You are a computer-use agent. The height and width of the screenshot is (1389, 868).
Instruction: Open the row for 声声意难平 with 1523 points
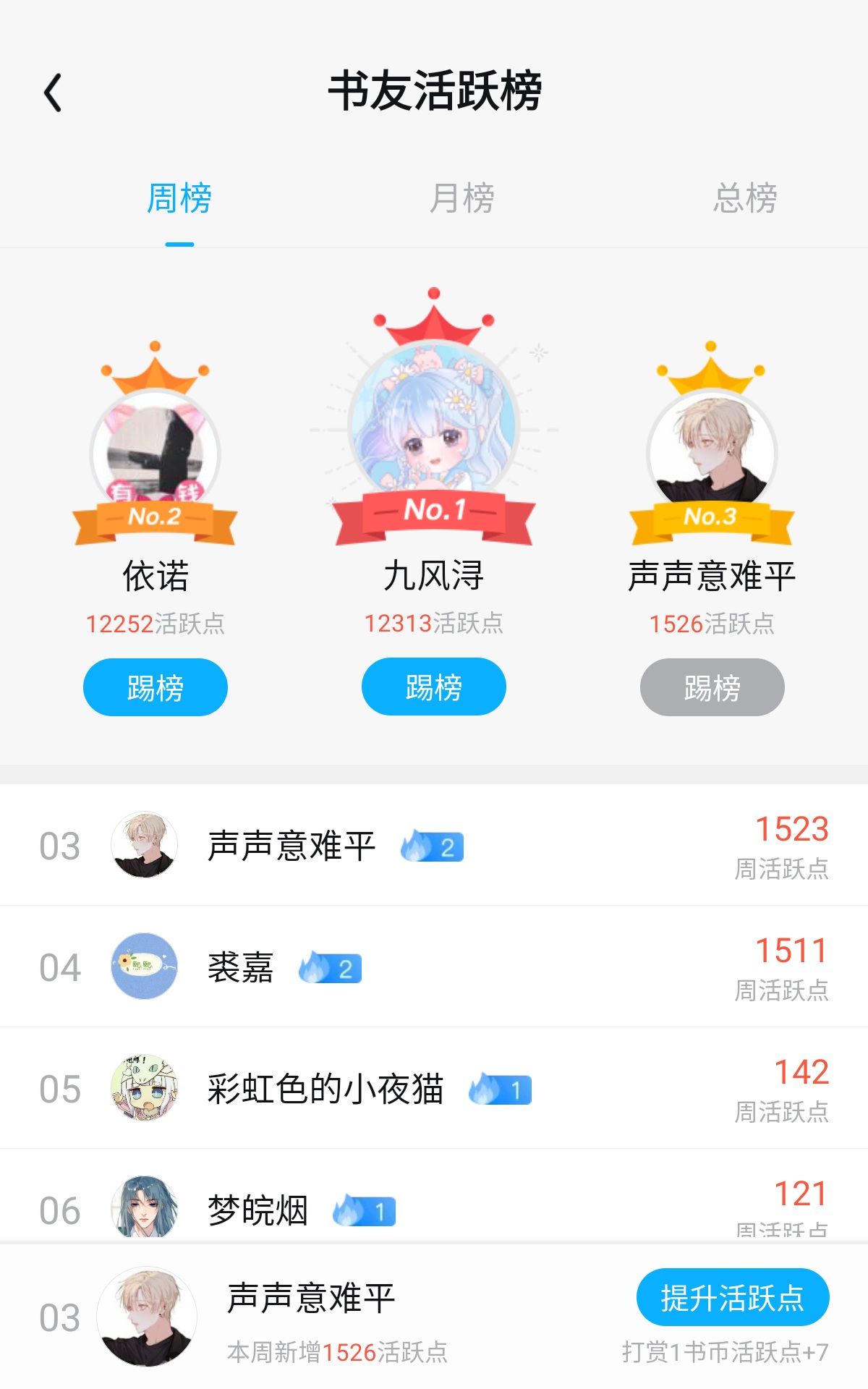[x=434, y=845]
